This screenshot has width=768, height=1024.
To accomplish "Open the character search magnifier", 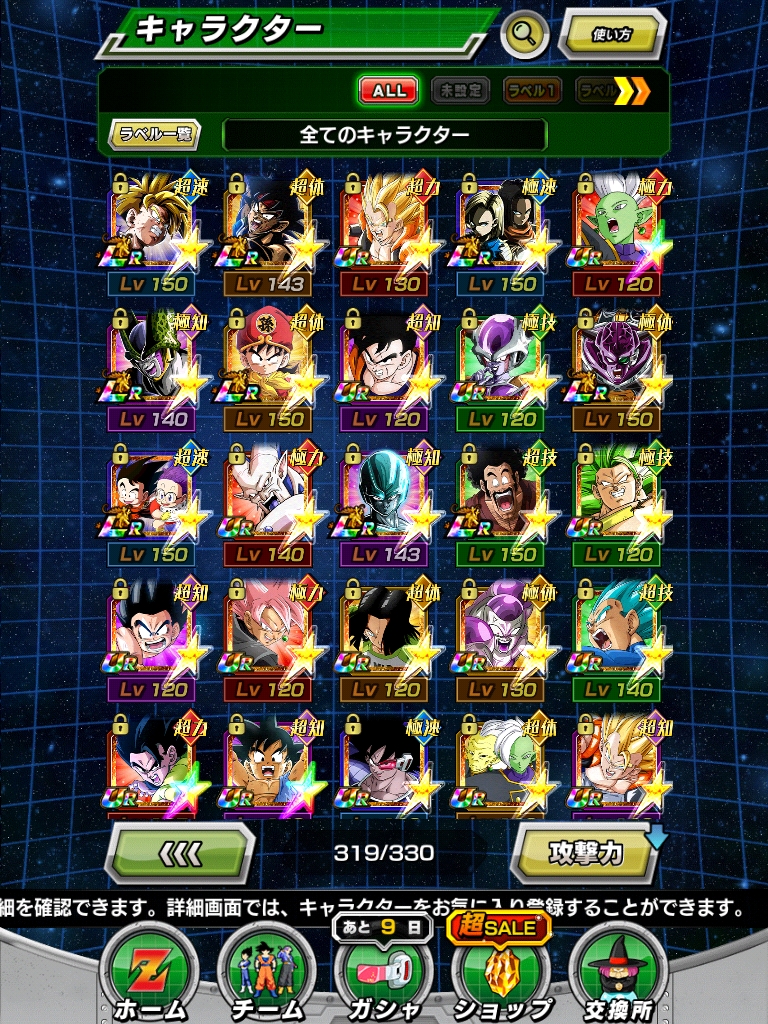I will point(521,36).
